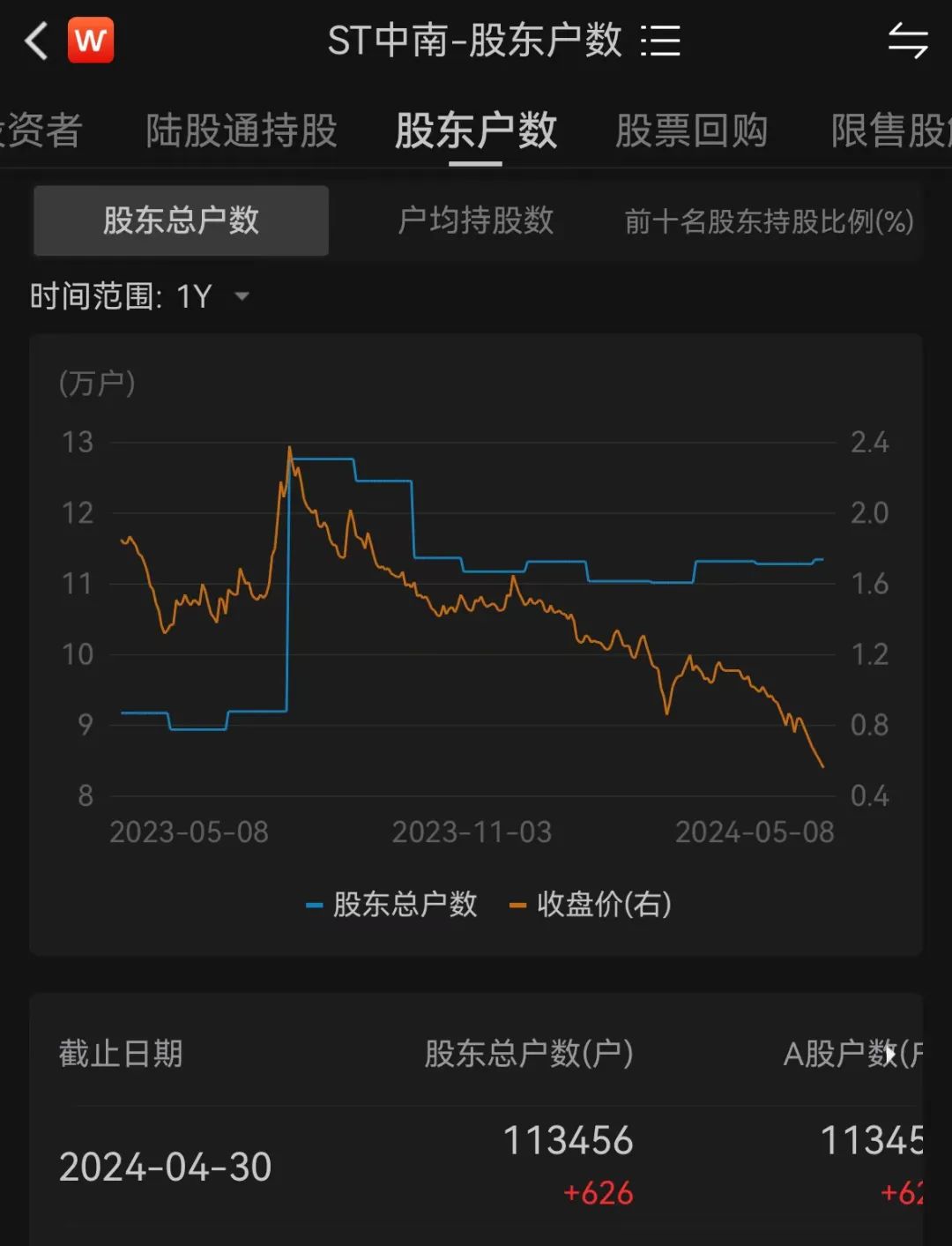Select the 股东总户数 segment

tap(181, 220)
